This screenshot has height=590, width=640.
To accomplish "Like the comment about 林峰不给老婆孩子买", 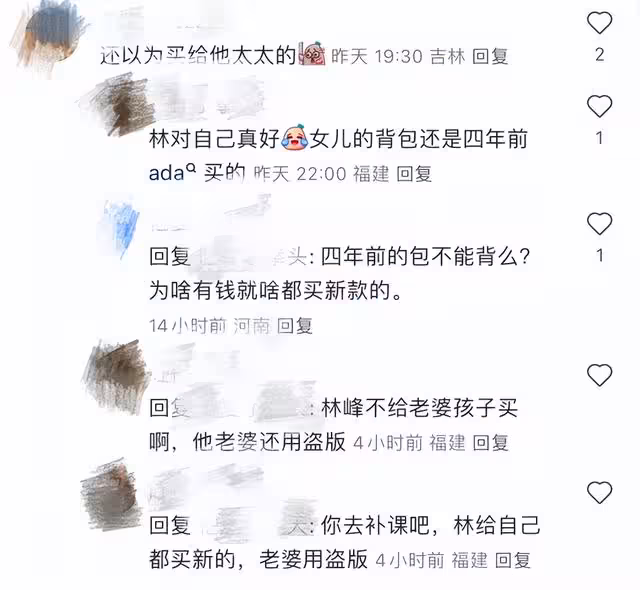I will click(599, 375).
